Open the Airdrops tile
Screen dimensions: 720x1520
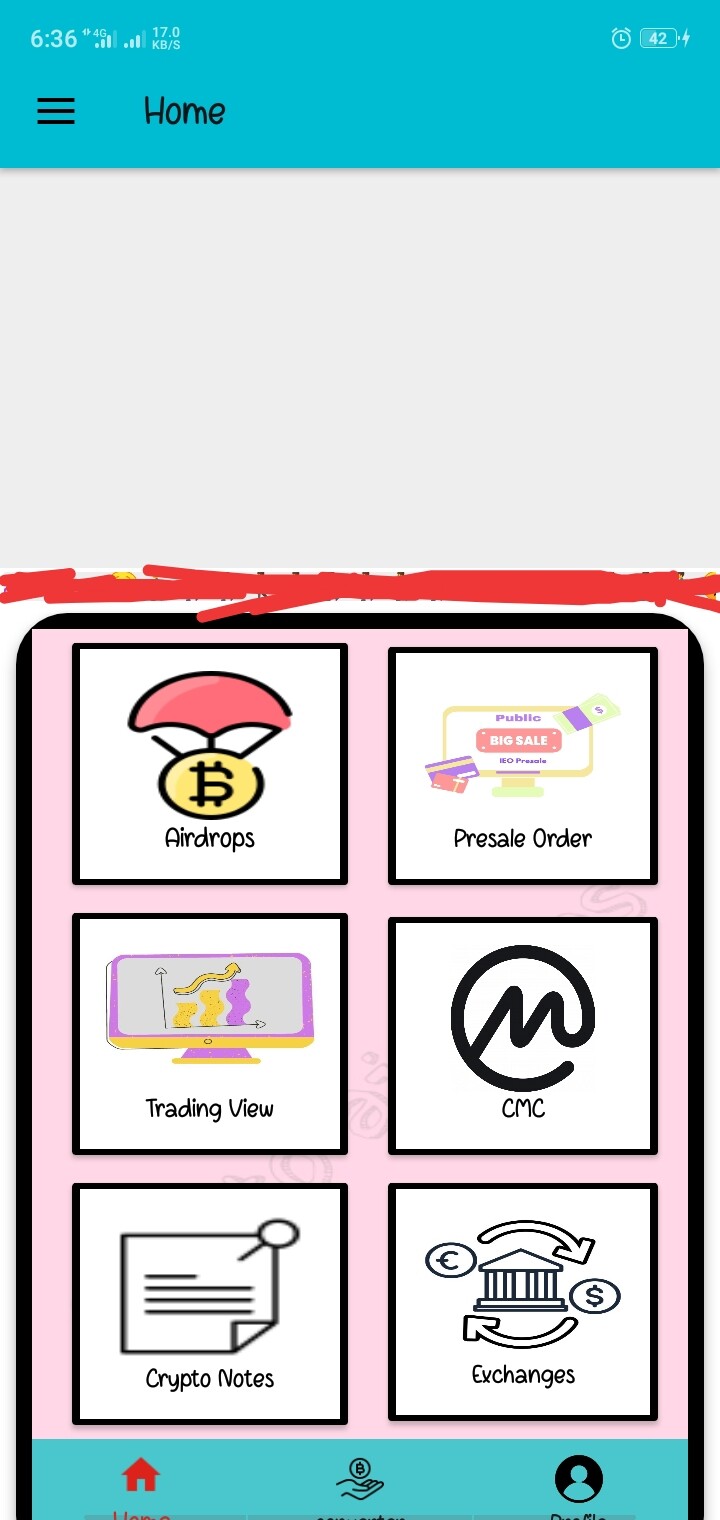(x=210, y=765)
